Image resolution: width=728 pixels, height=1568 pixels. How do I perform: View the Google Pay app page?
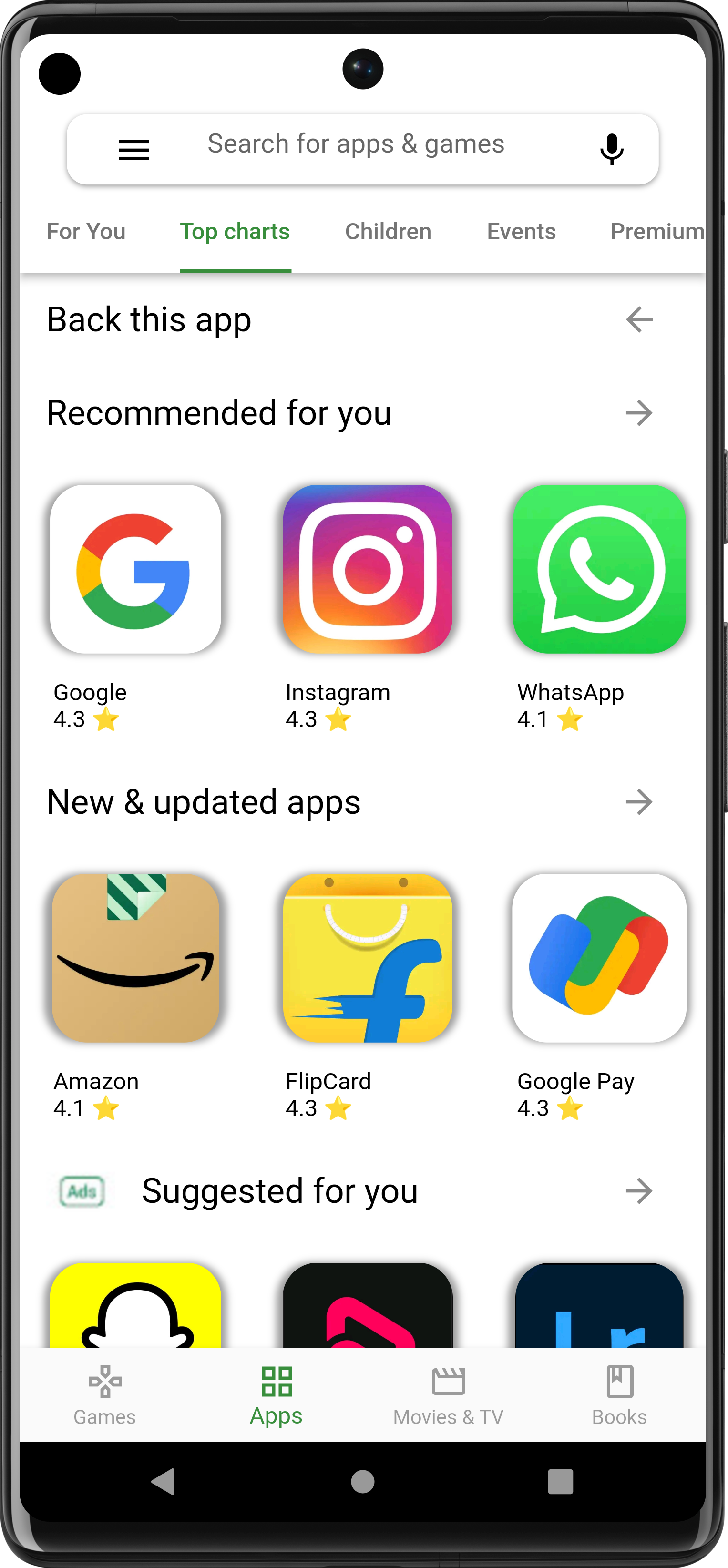tap(599, 958)
